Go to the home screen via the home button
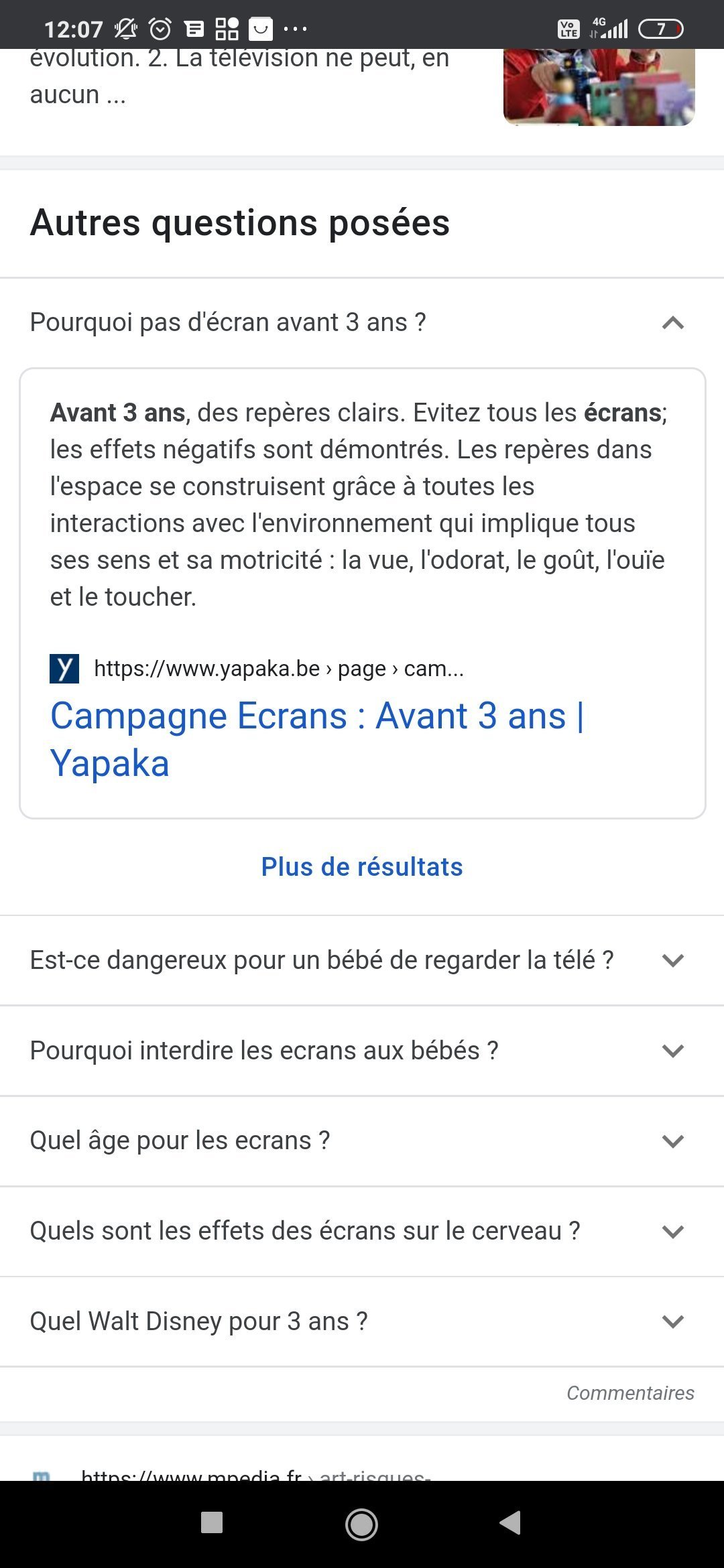 [x=361, y=1524]
